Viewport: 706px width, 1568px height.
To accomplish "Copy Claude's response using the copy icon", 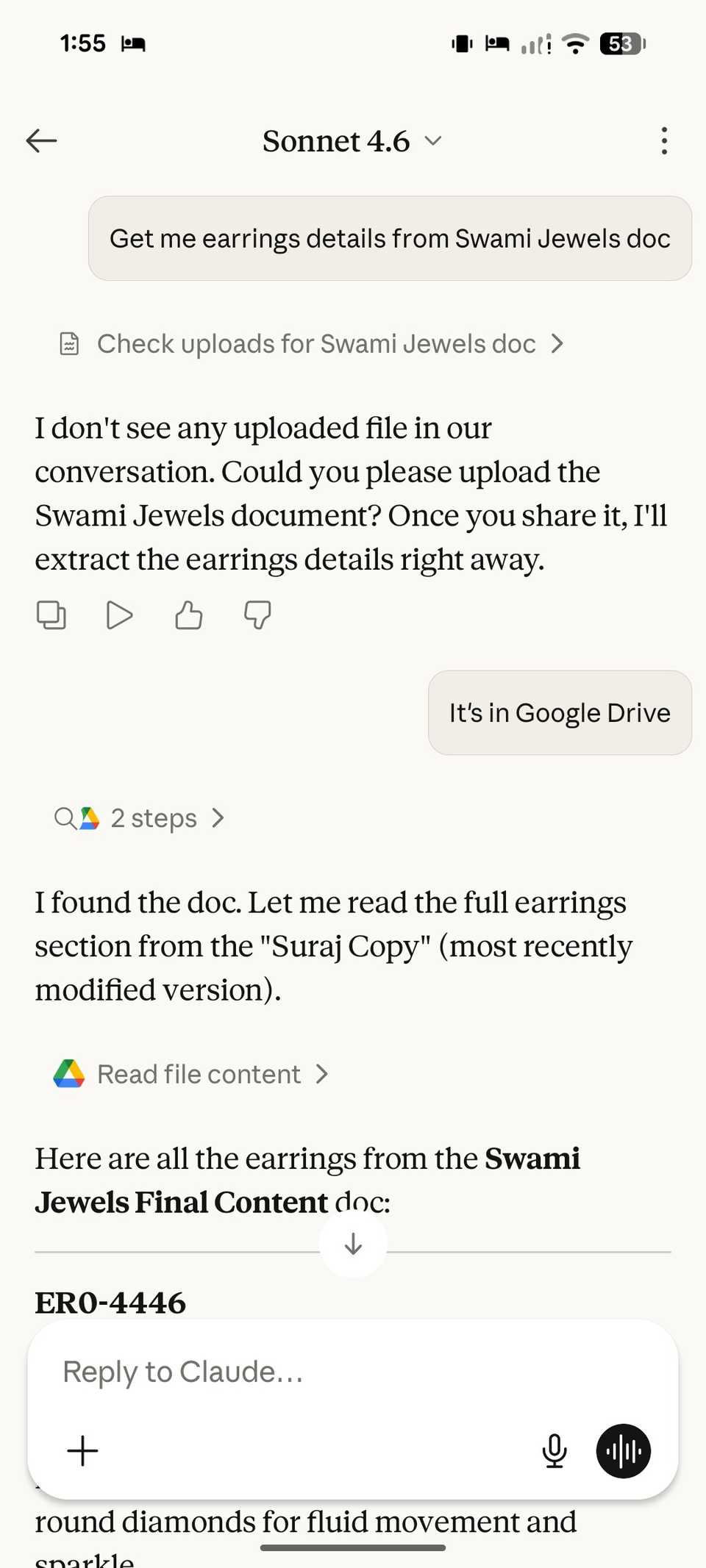I will tap(51, 615).
